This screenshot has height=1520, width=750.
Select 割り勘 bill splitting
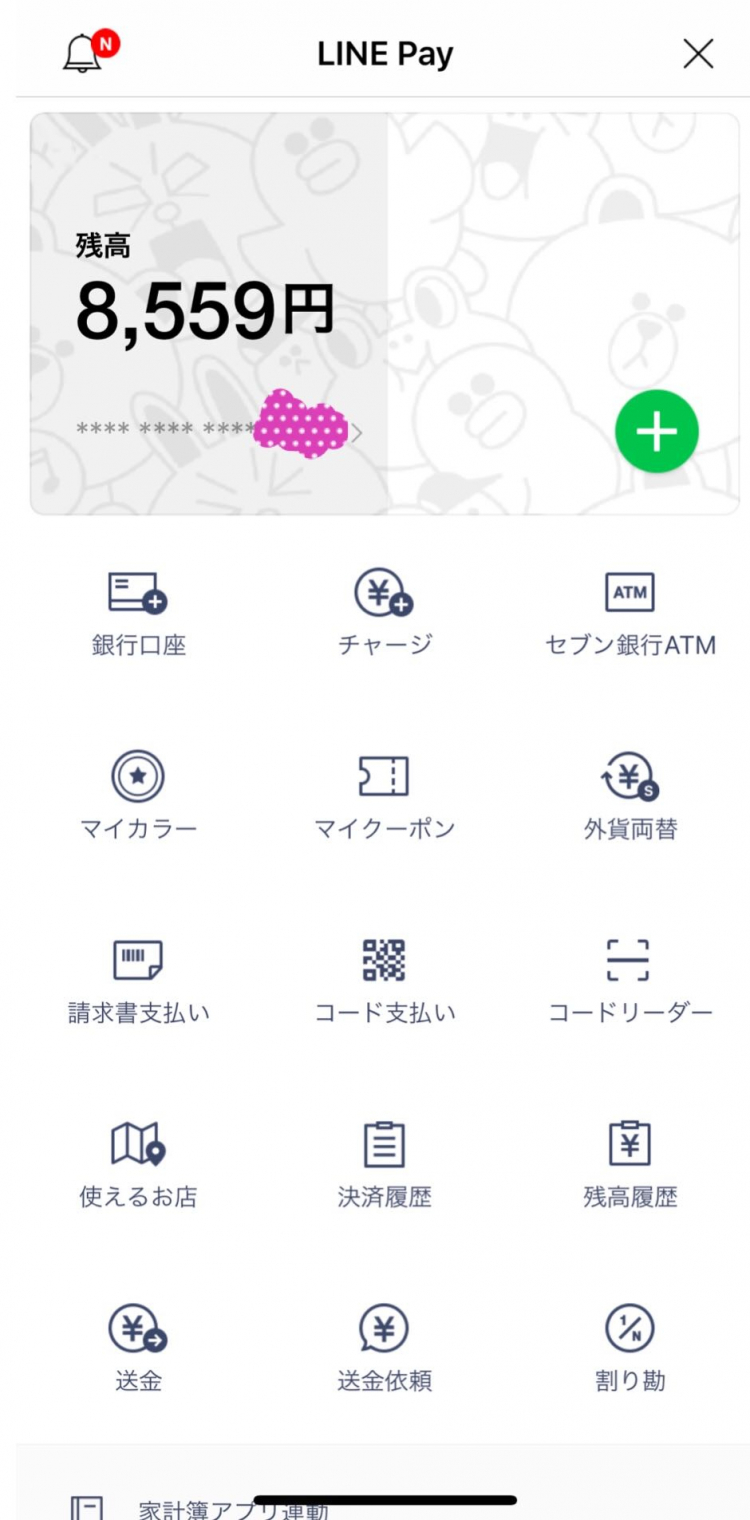pyautogui.click(x=630, y=1349)
